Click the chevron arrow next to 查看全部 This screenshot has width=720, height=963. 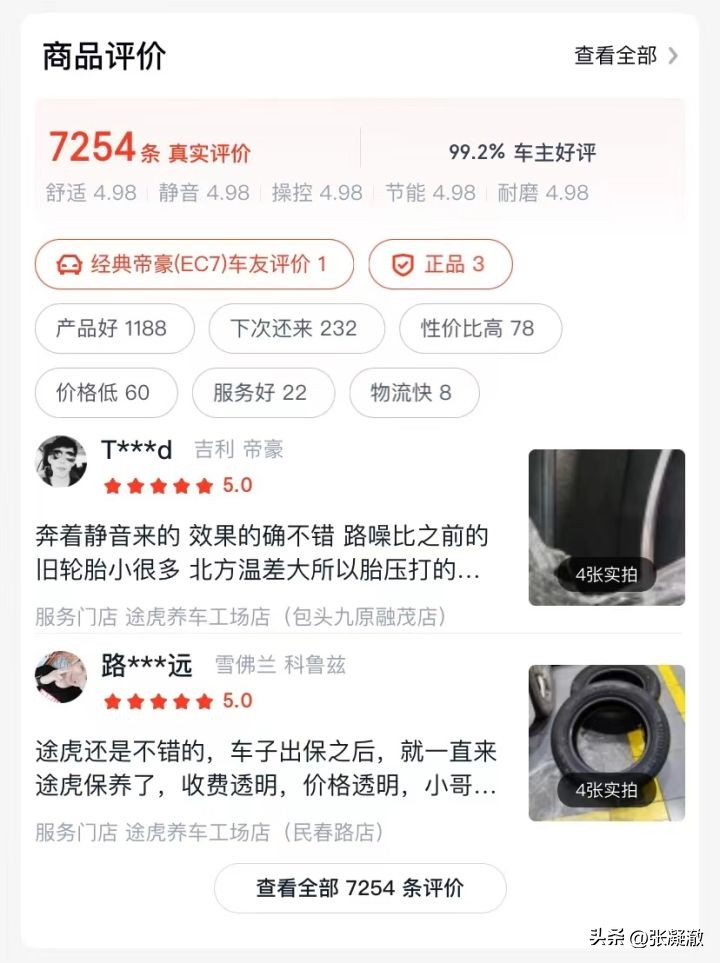(x=675, y=57)
